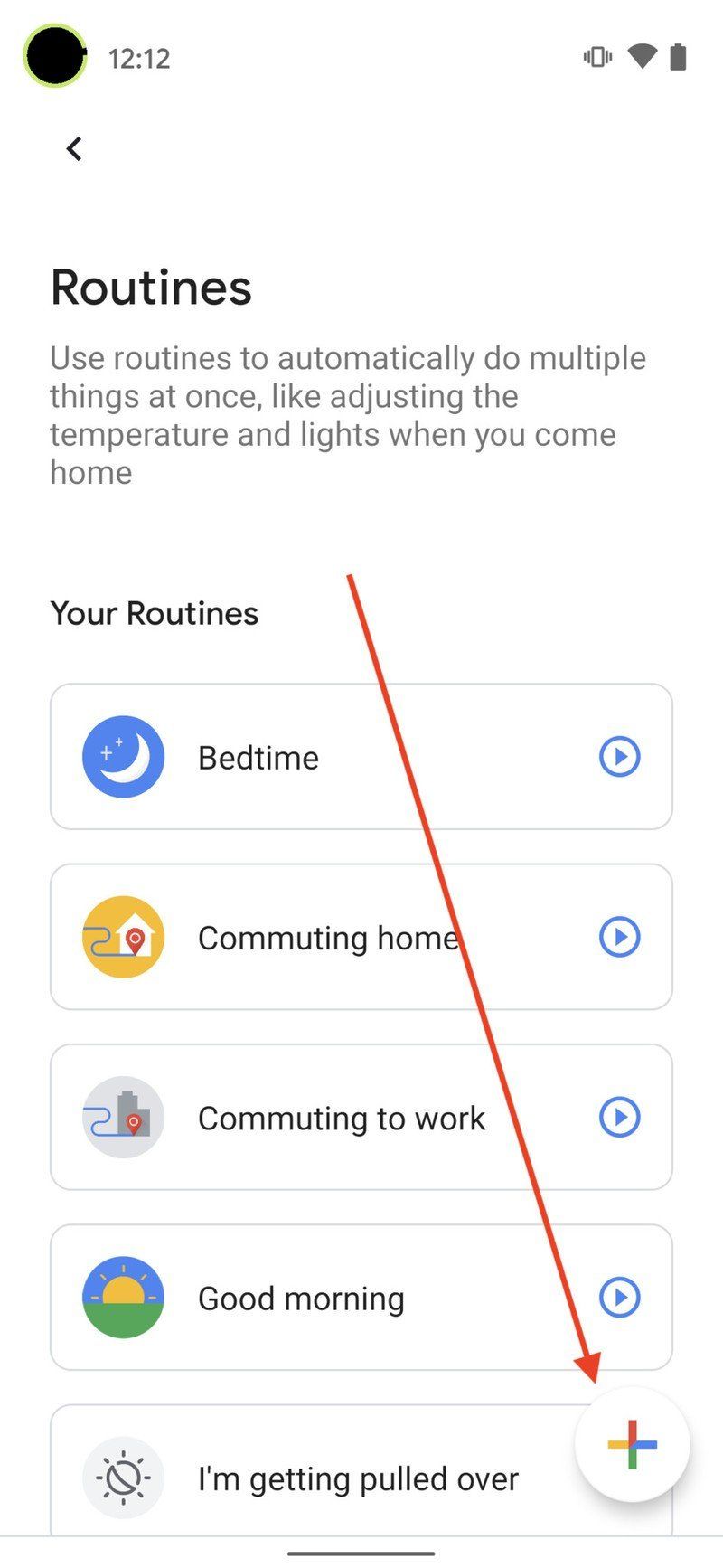Image resolution: width=723 pixels, height=1568 pixels.
Task: Start the Good morning routine
Action: pyautogui.click(x=619, y=1297)
